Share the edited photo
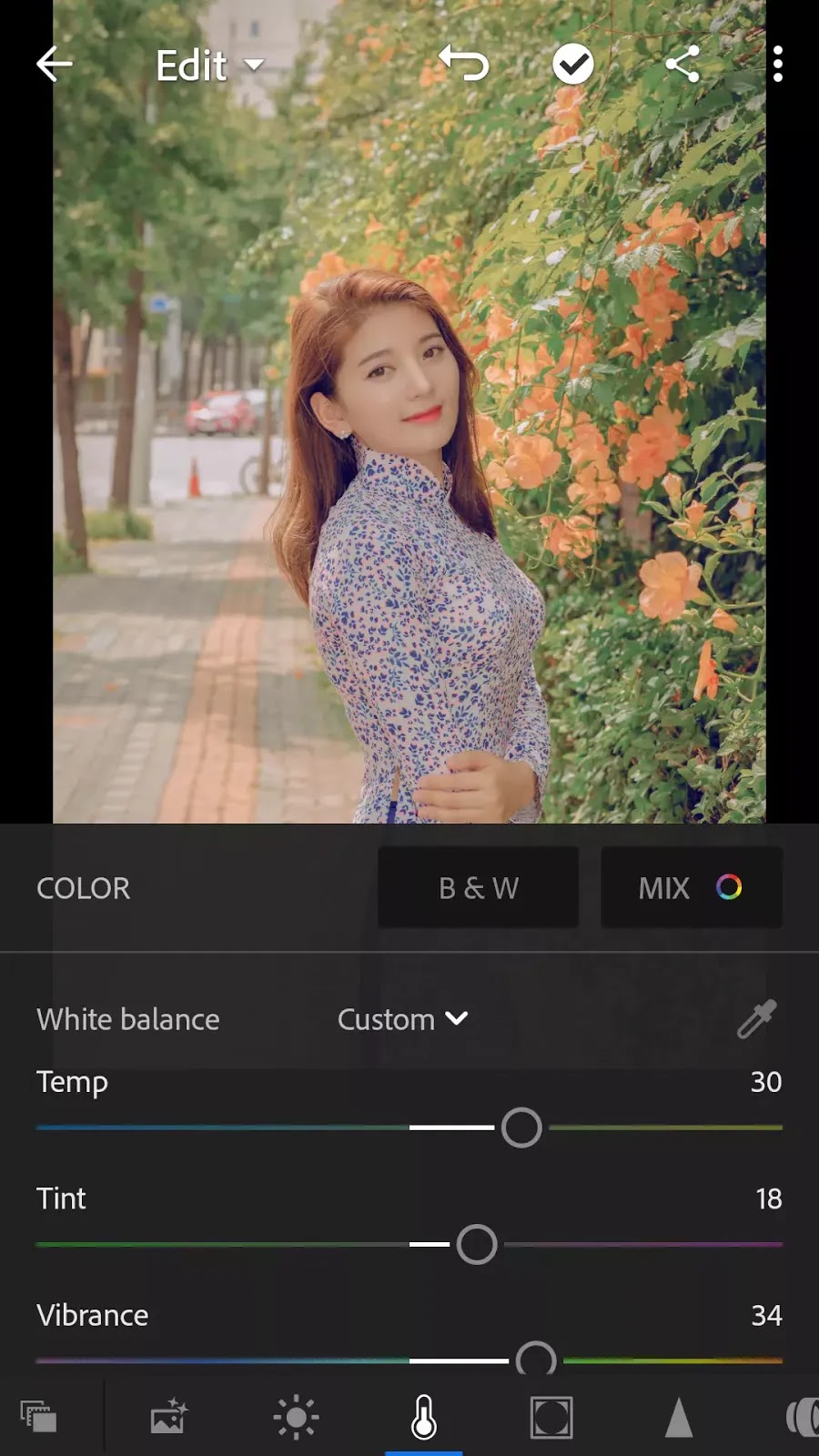 click(x=682, y=65)
